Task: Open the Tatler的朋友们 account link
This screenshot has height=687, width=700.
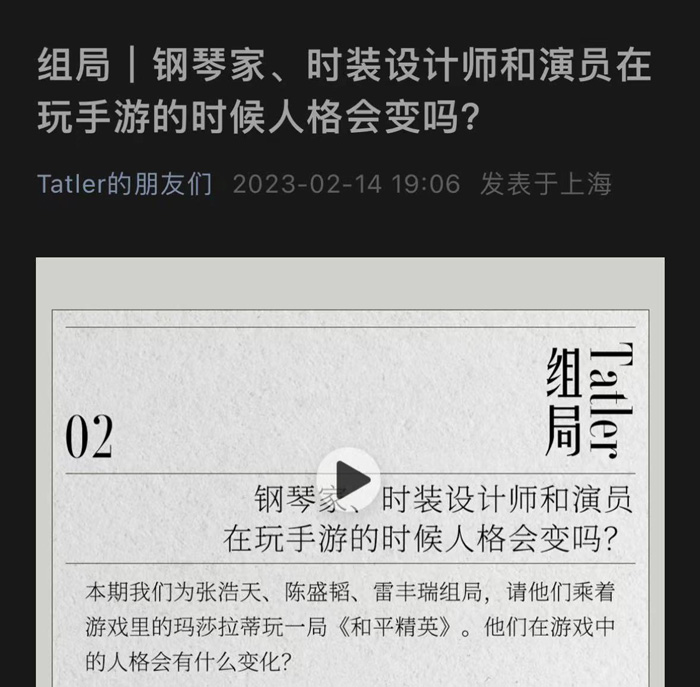Action: pyautogui.click(x=124, y=184)
